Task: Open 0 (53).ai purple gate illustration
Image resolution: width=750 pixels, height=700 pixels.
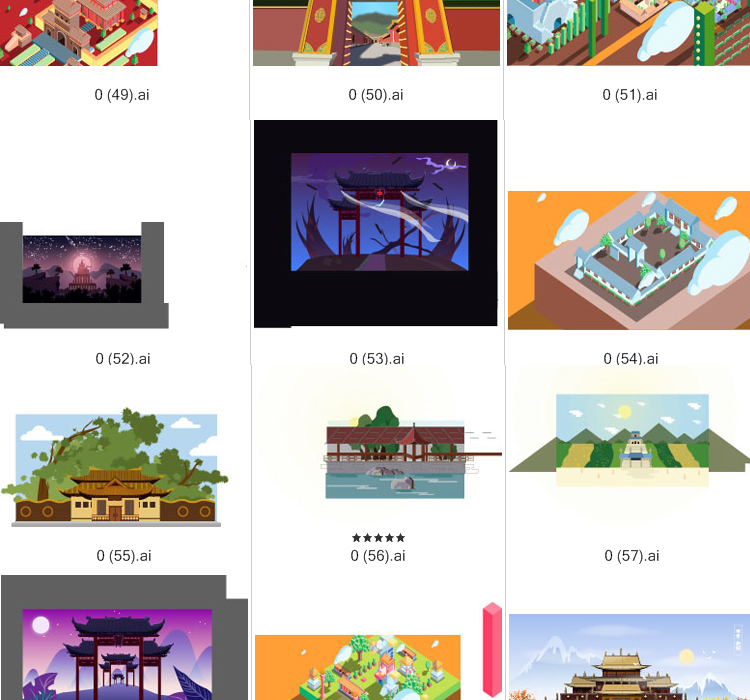Action: pyautogui.click(x=378, y=212)
